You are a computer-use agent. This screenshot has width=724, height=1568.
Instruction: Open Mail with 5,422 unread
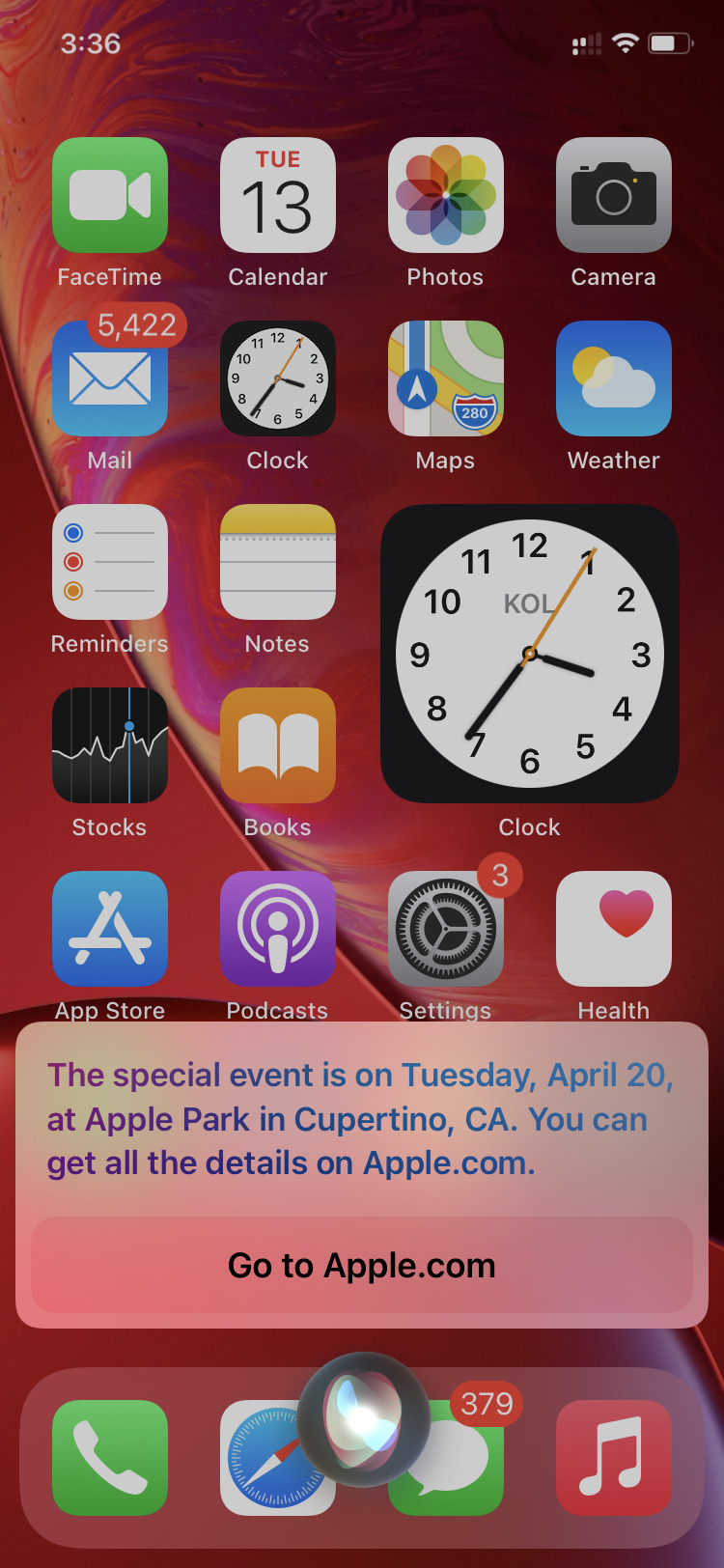[x=110, y=378]
